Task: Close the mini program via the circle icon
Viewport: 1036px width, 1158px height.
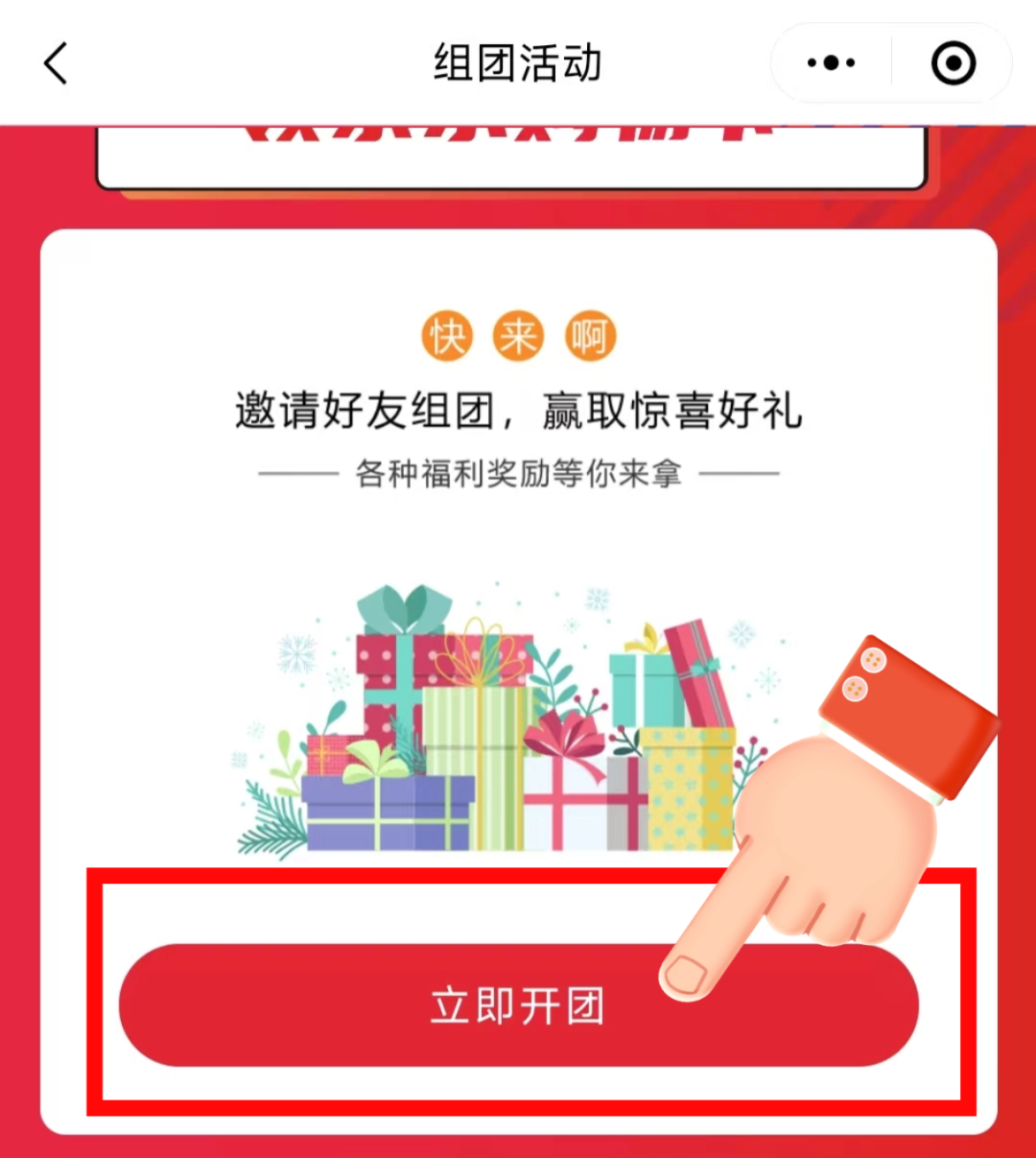Action: (x=953, y=64)
